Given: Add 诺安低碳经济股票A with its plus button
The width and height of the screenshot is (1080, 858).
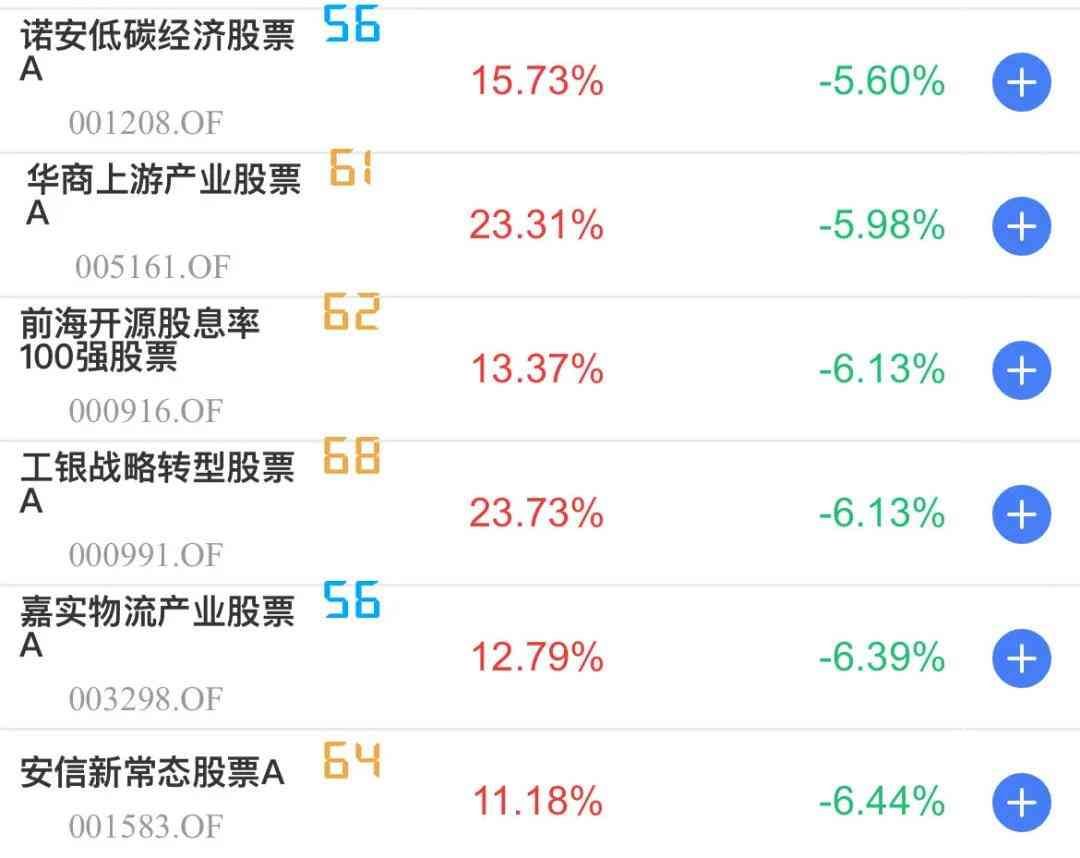Looking at the screenshot, I should (1020, 83).
